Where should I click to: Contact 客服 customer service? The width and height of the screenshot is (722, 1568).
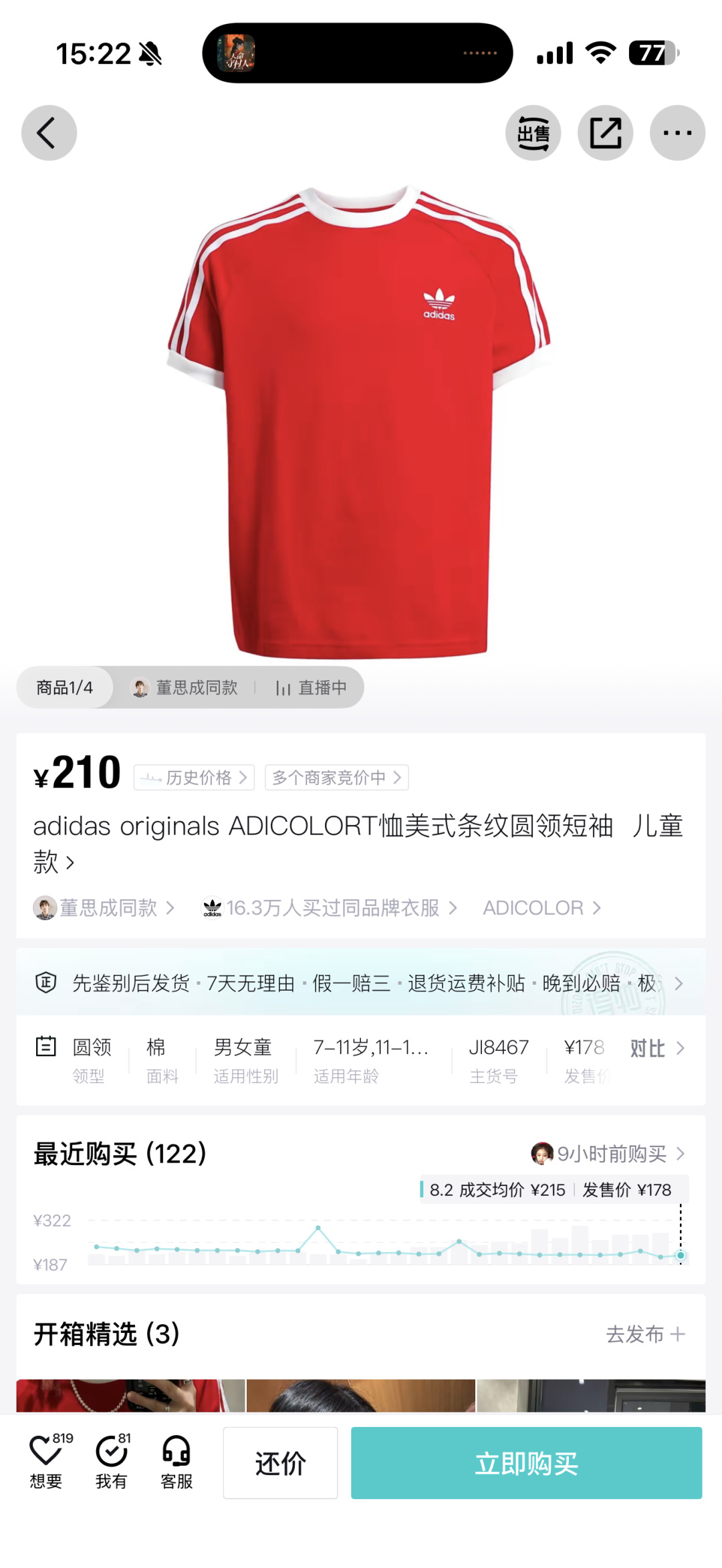pos(176,1461)
